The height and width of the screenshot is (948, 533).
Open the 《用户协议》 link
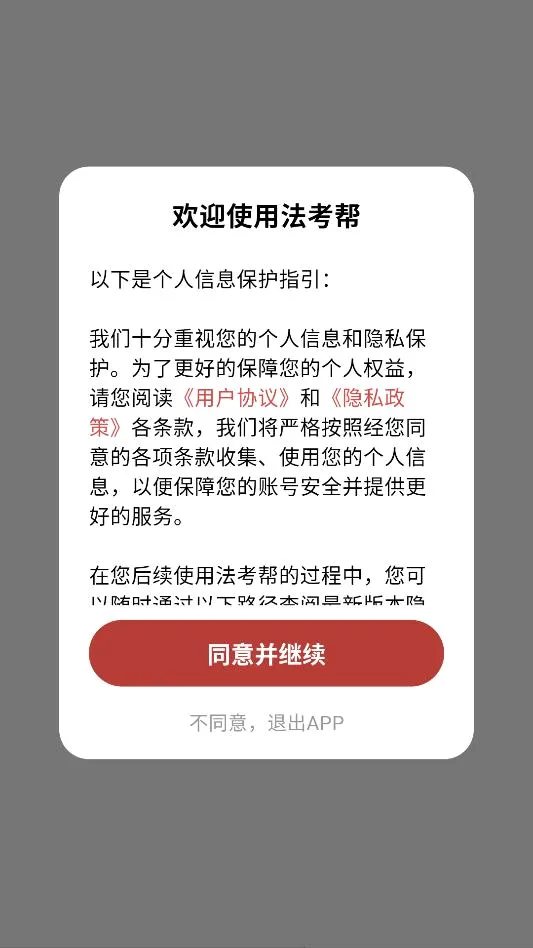click(237, 398)
